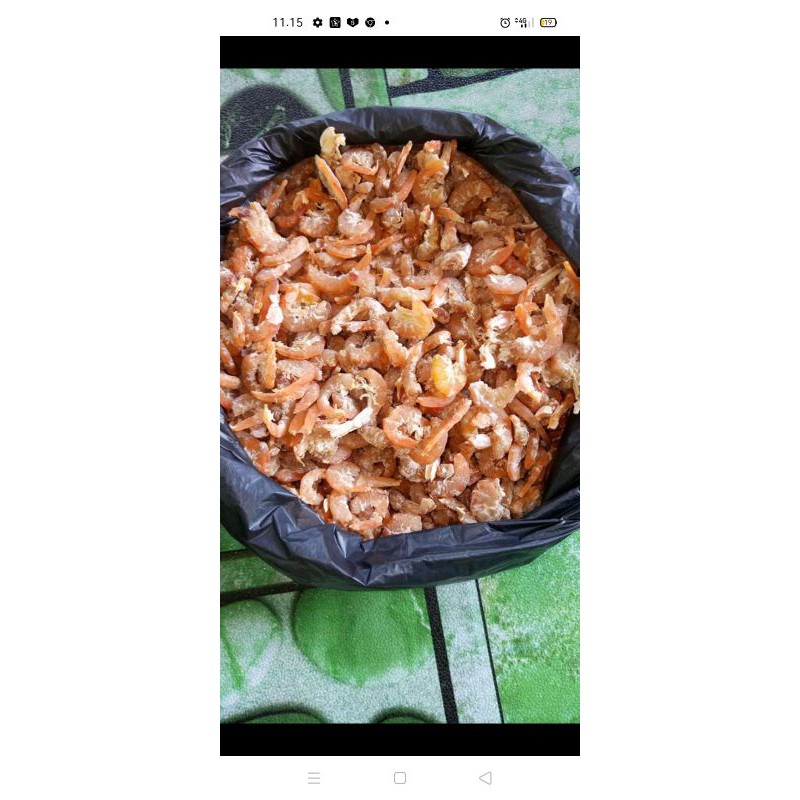Open recent apps from the navigation bar

pyautogui.click(x=314, y=778)
